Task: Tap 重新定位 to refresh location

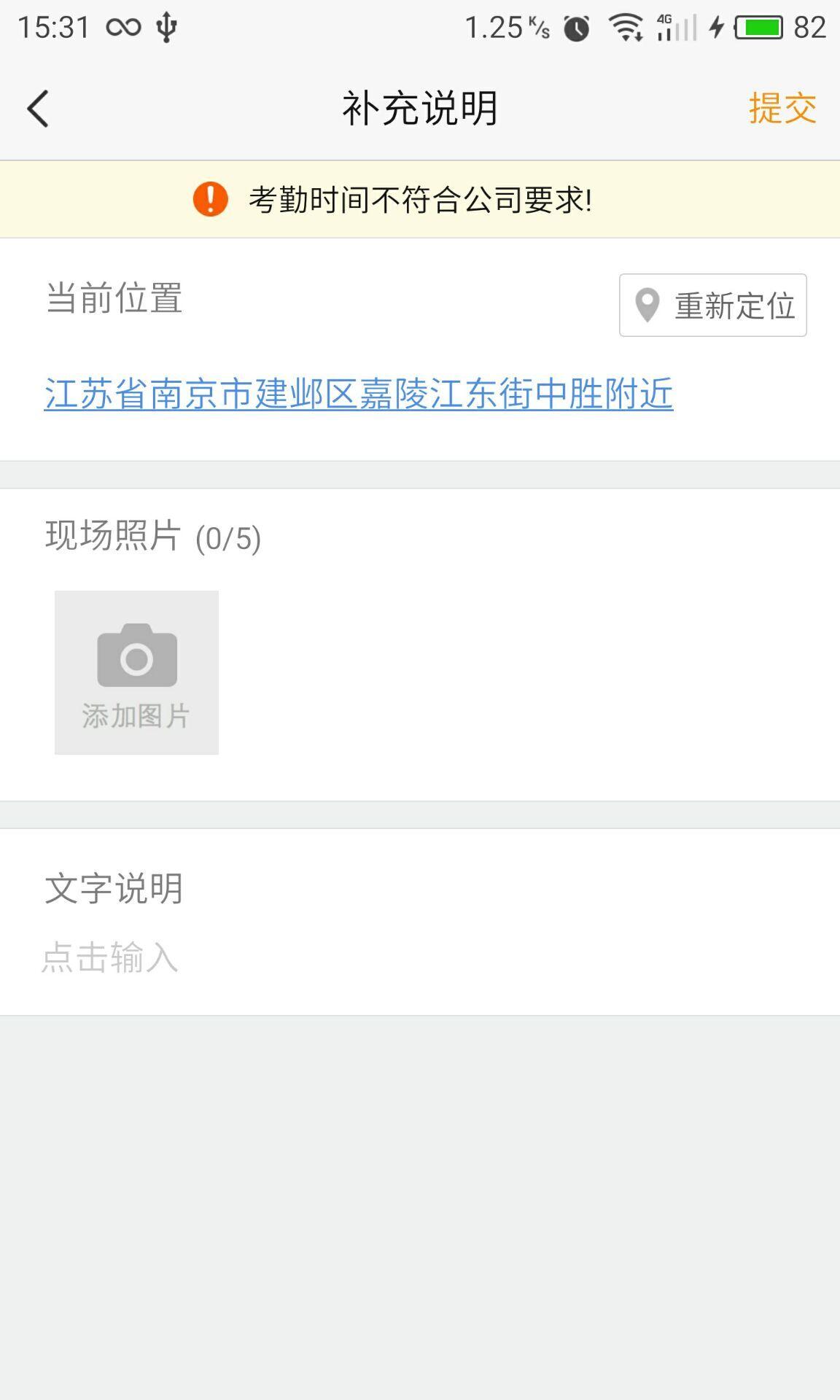Action: 712,305
